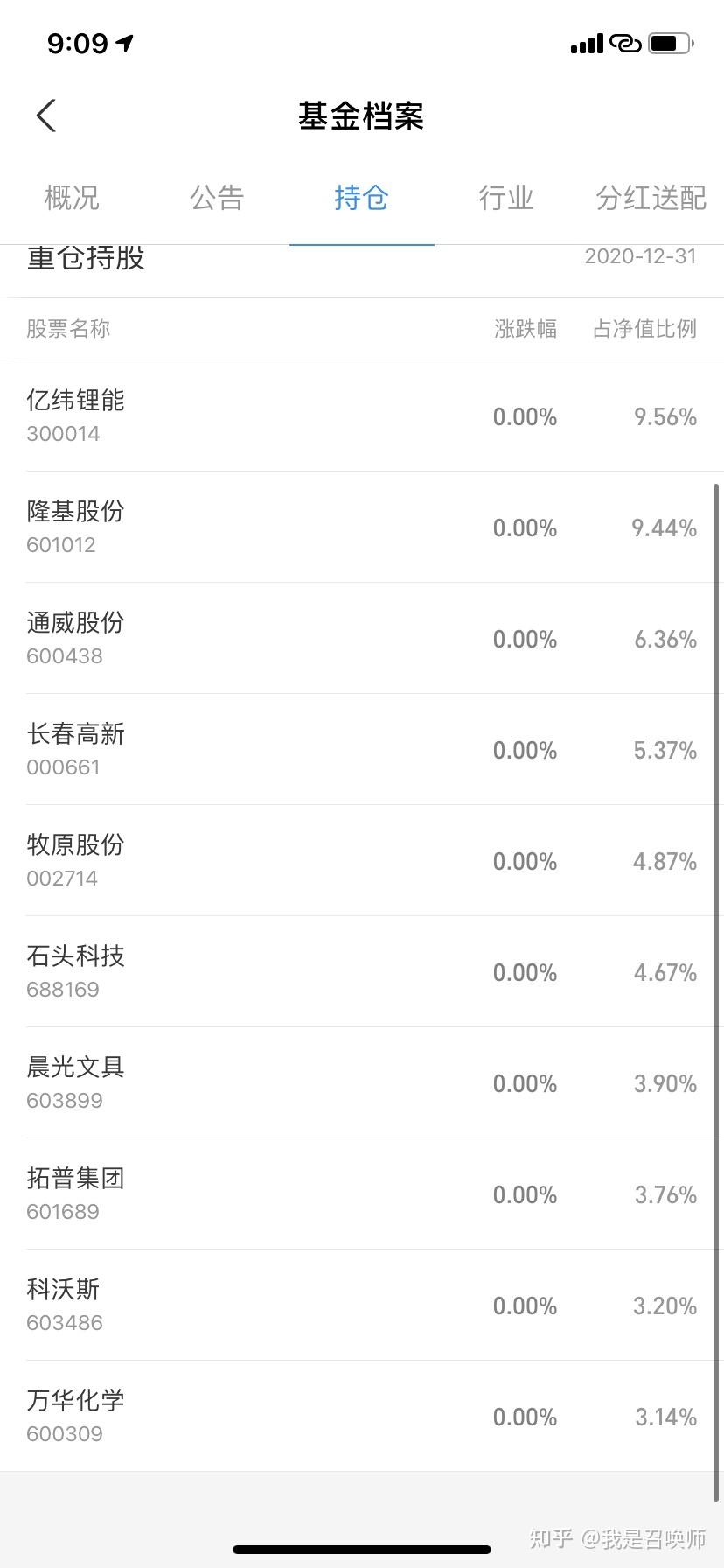Tap the 重仓持股 section header
724x1568 pixels.
85,256
